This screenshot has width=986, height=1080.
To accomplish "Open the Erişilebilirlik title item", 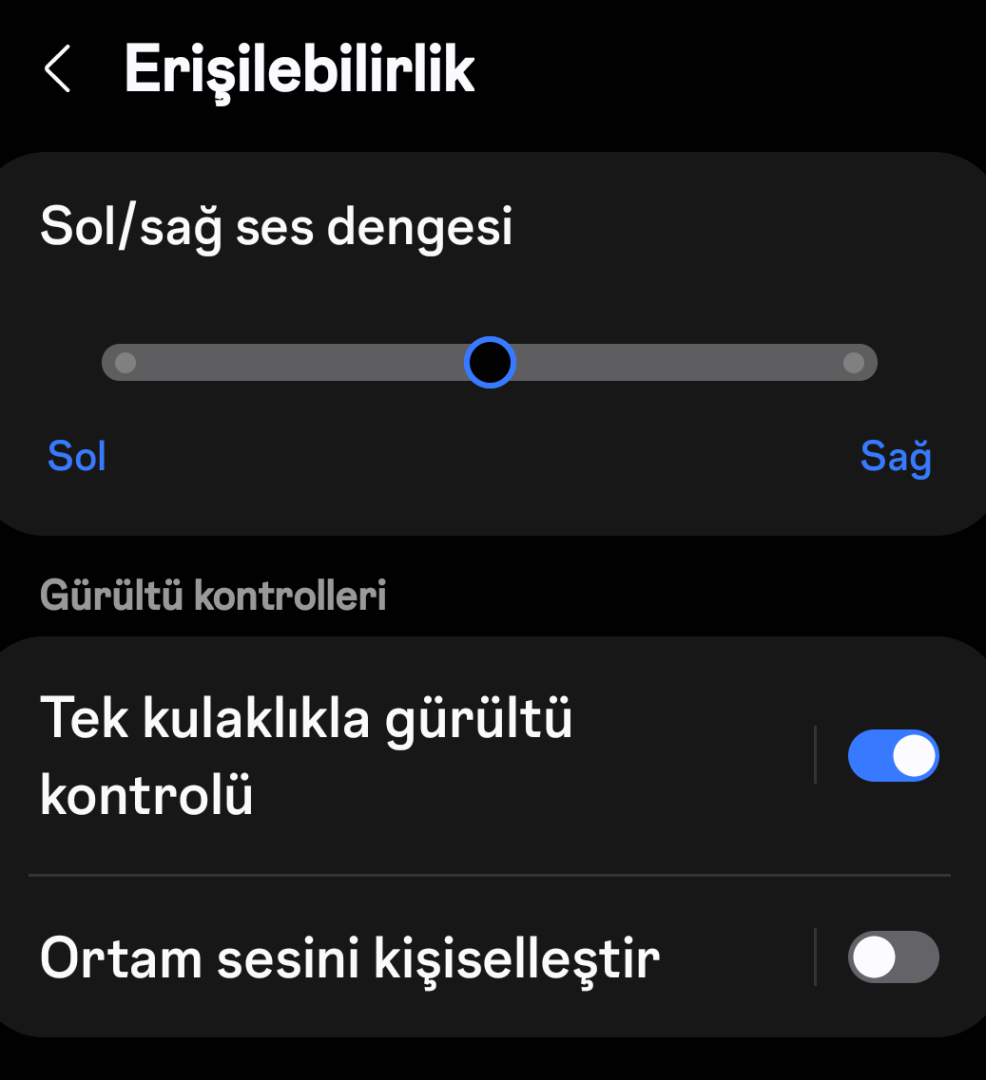I will click(298, 68).
